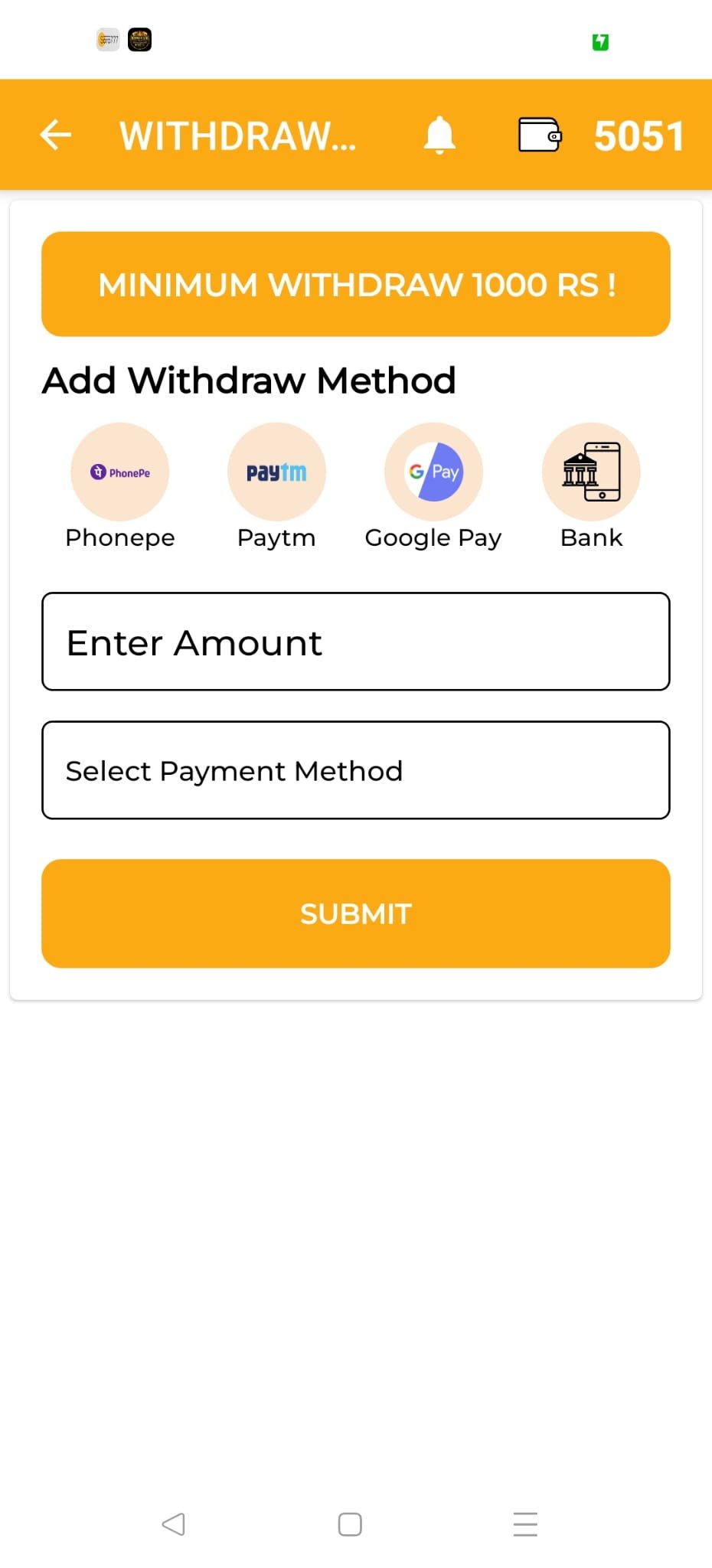Add Phonepe as withdraw method
Viewport: 712px width, 1568px height.
[x=120, y=472]
